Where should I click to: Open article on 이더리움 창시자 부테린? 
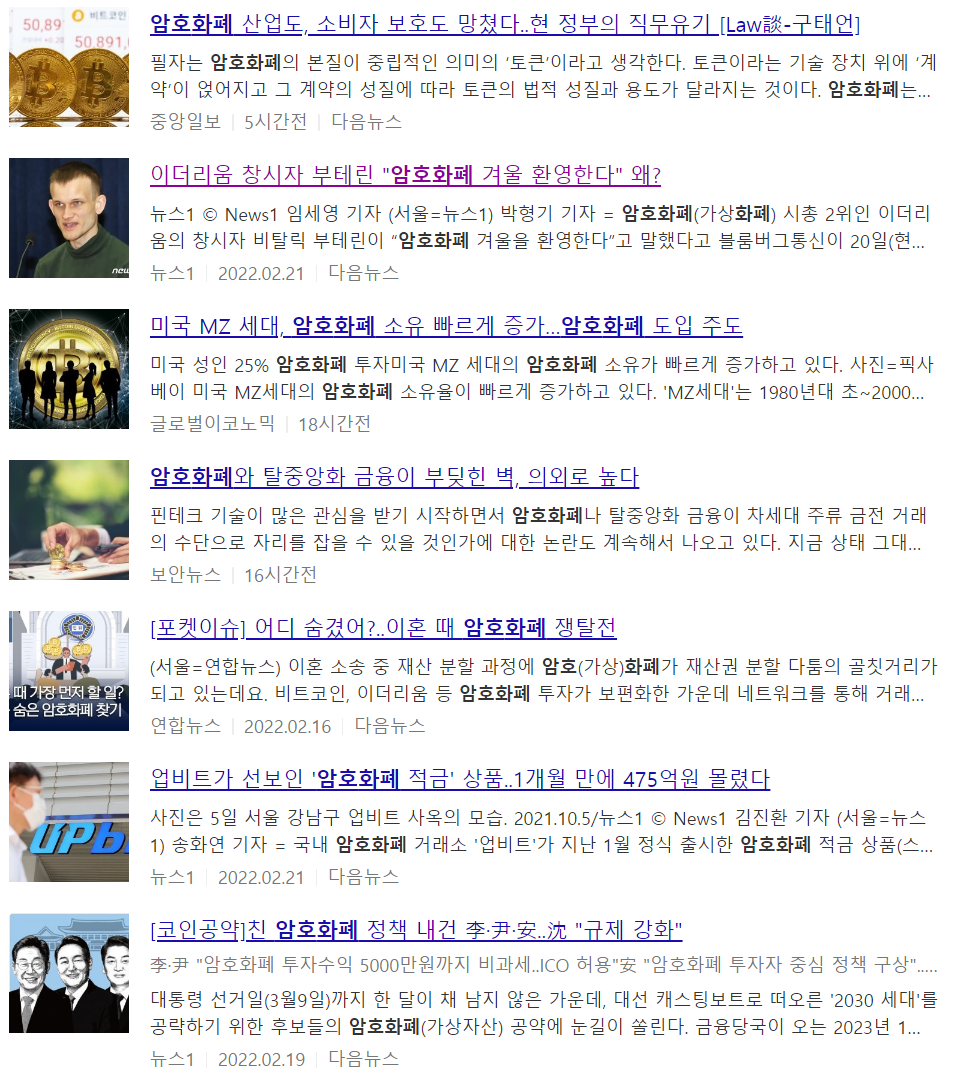[406, 175]
